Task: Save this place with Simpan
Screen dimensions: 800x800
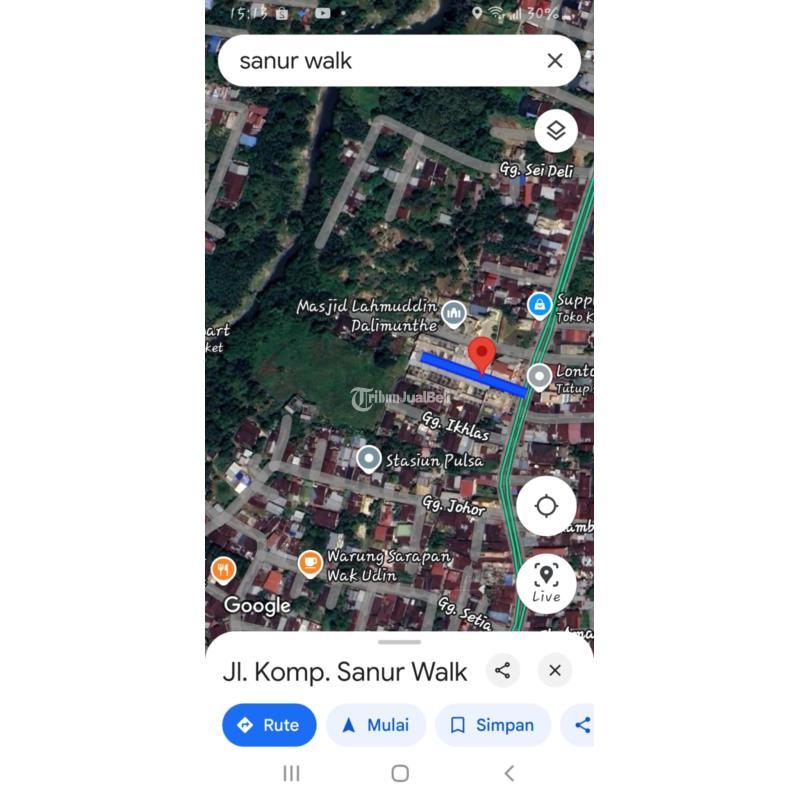Action: [491, 725]
